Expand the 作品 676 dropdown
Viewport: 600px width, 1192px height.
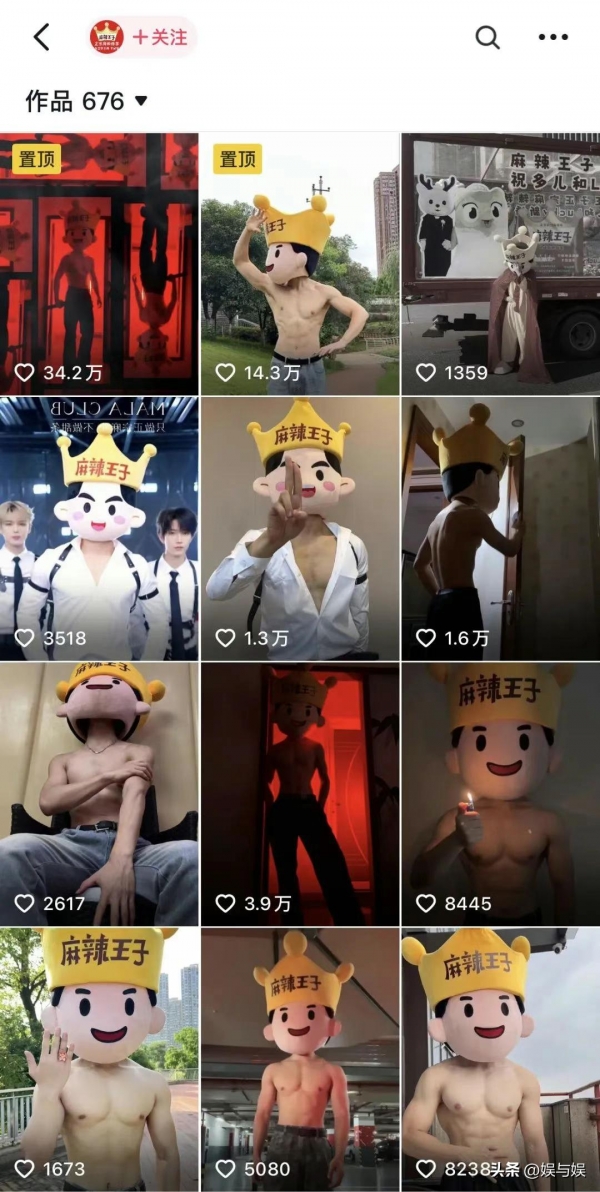click(x=141, y=101)
